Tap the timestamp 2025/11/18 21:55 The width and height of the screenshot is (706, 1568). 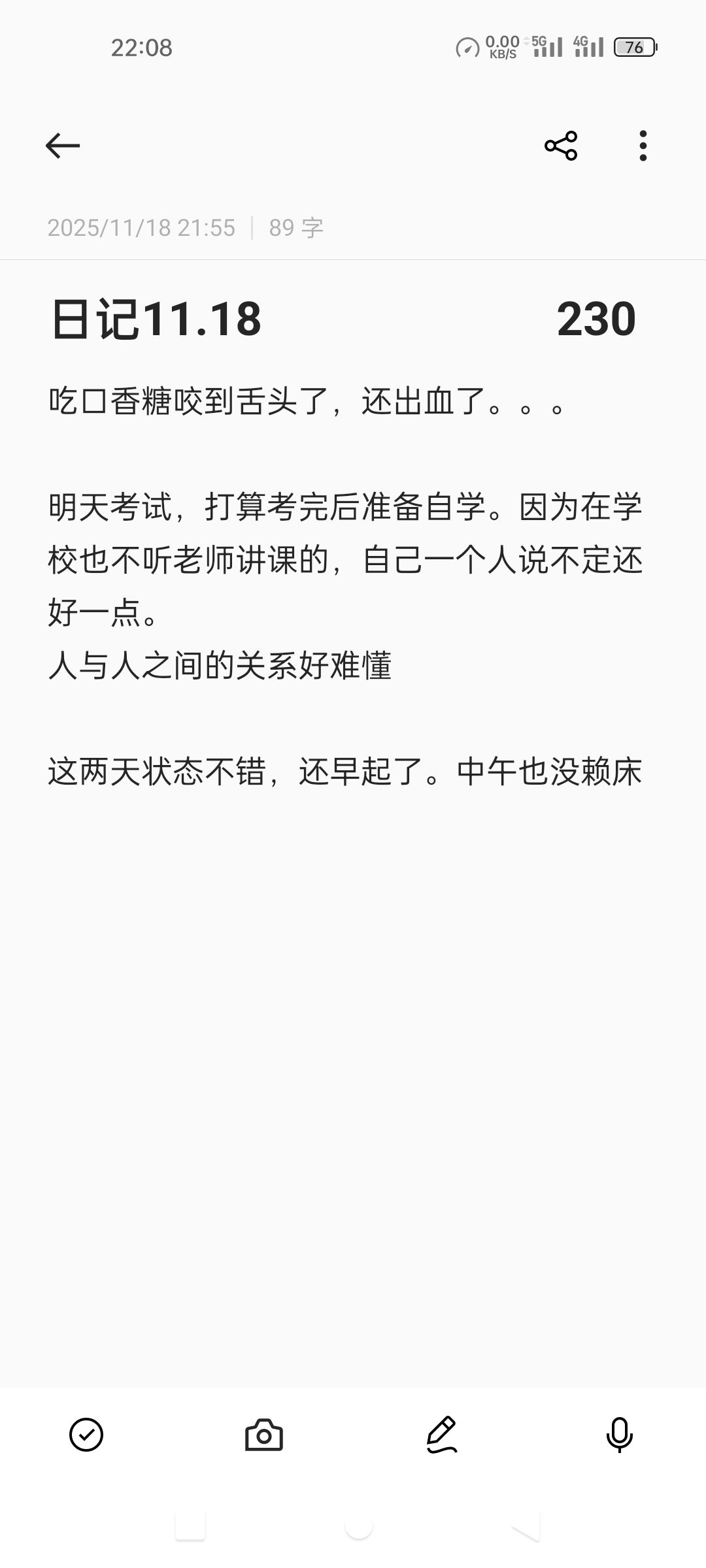point(141,227)
